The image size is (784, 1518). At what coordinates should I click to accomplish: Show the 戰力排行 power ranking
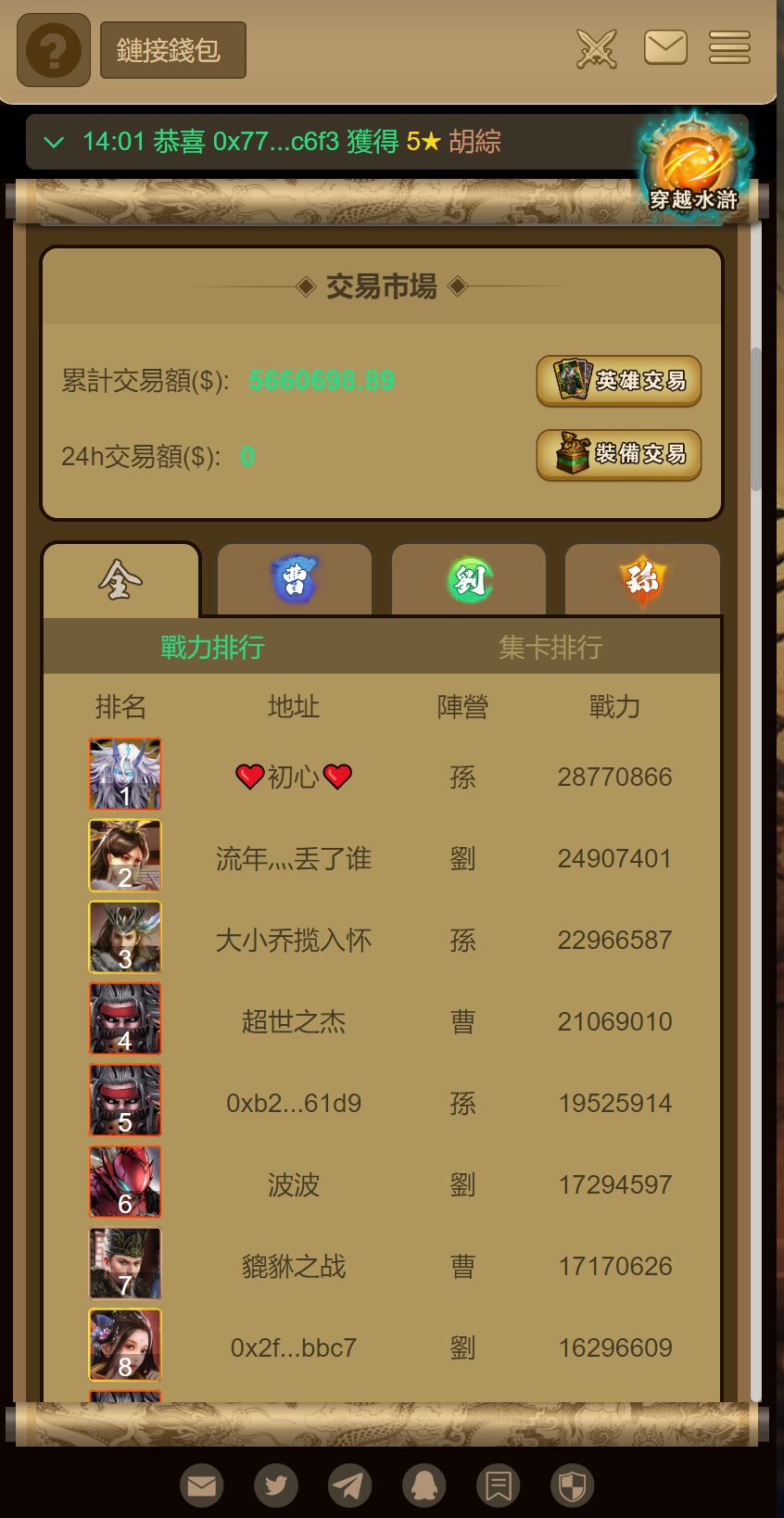click(x=212, y=647)
